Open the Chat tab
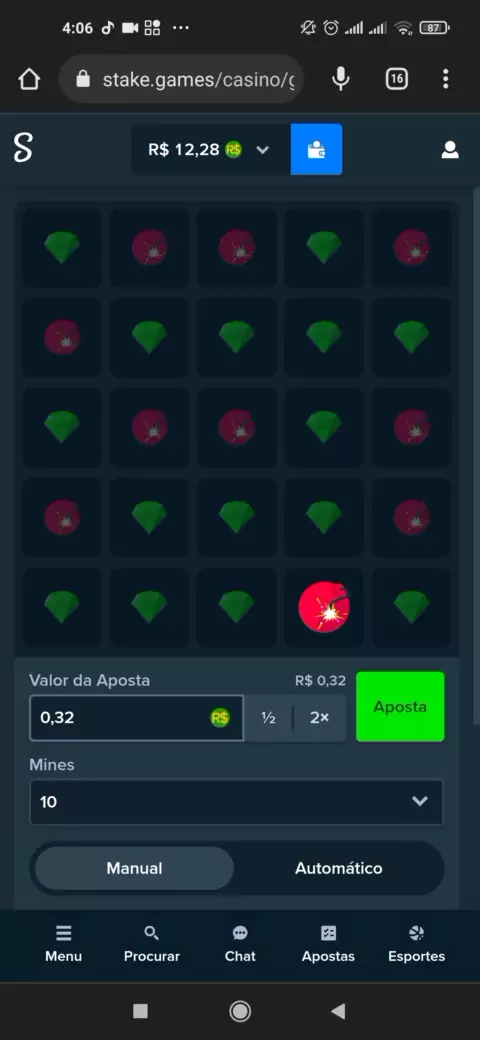Image resolution: width=480 pixels, height=1040 pixels. [x=240, y=944]
